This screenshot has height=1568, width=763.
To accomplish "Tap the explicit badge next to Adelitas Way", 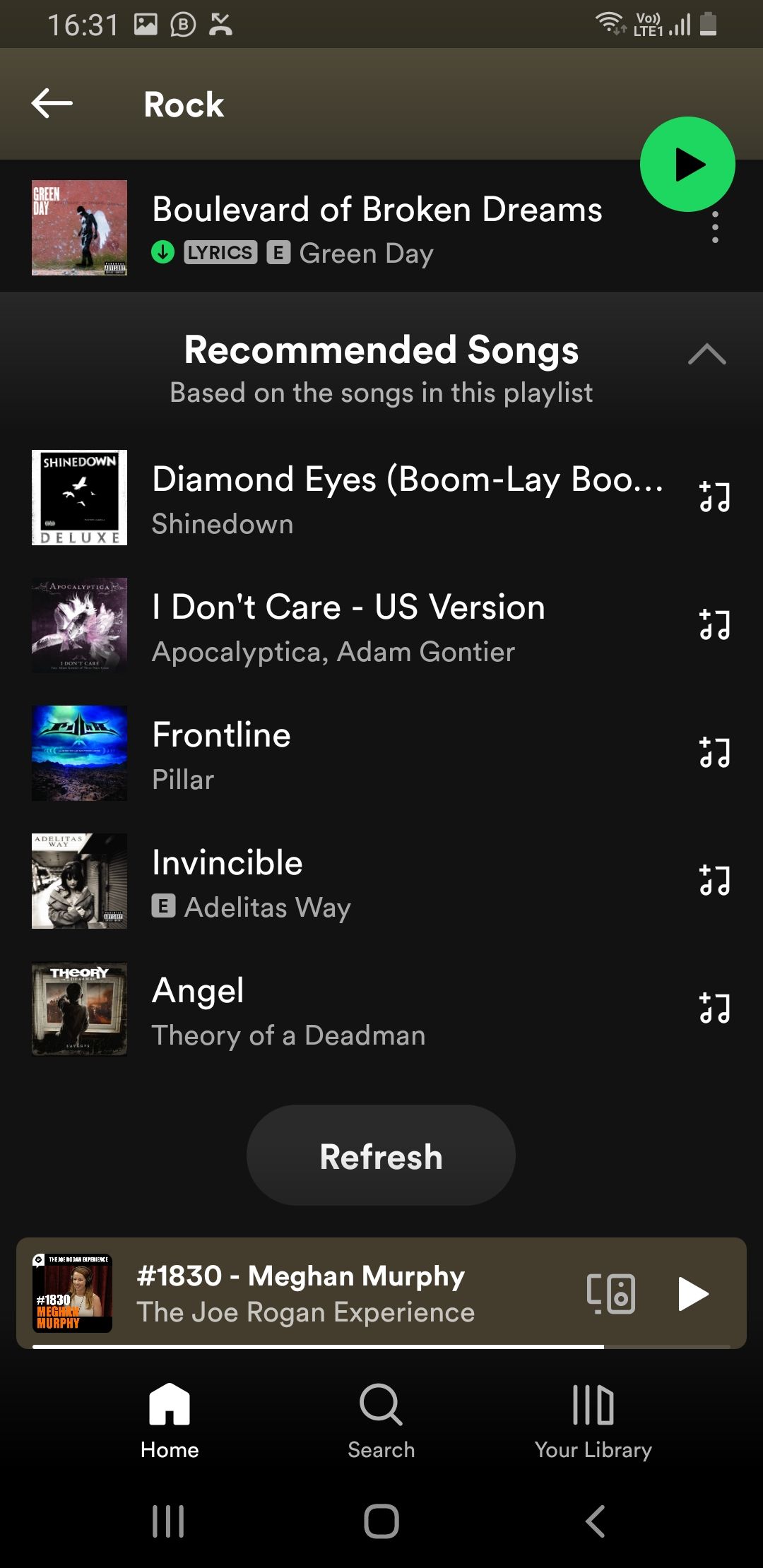I will [165, 908].
